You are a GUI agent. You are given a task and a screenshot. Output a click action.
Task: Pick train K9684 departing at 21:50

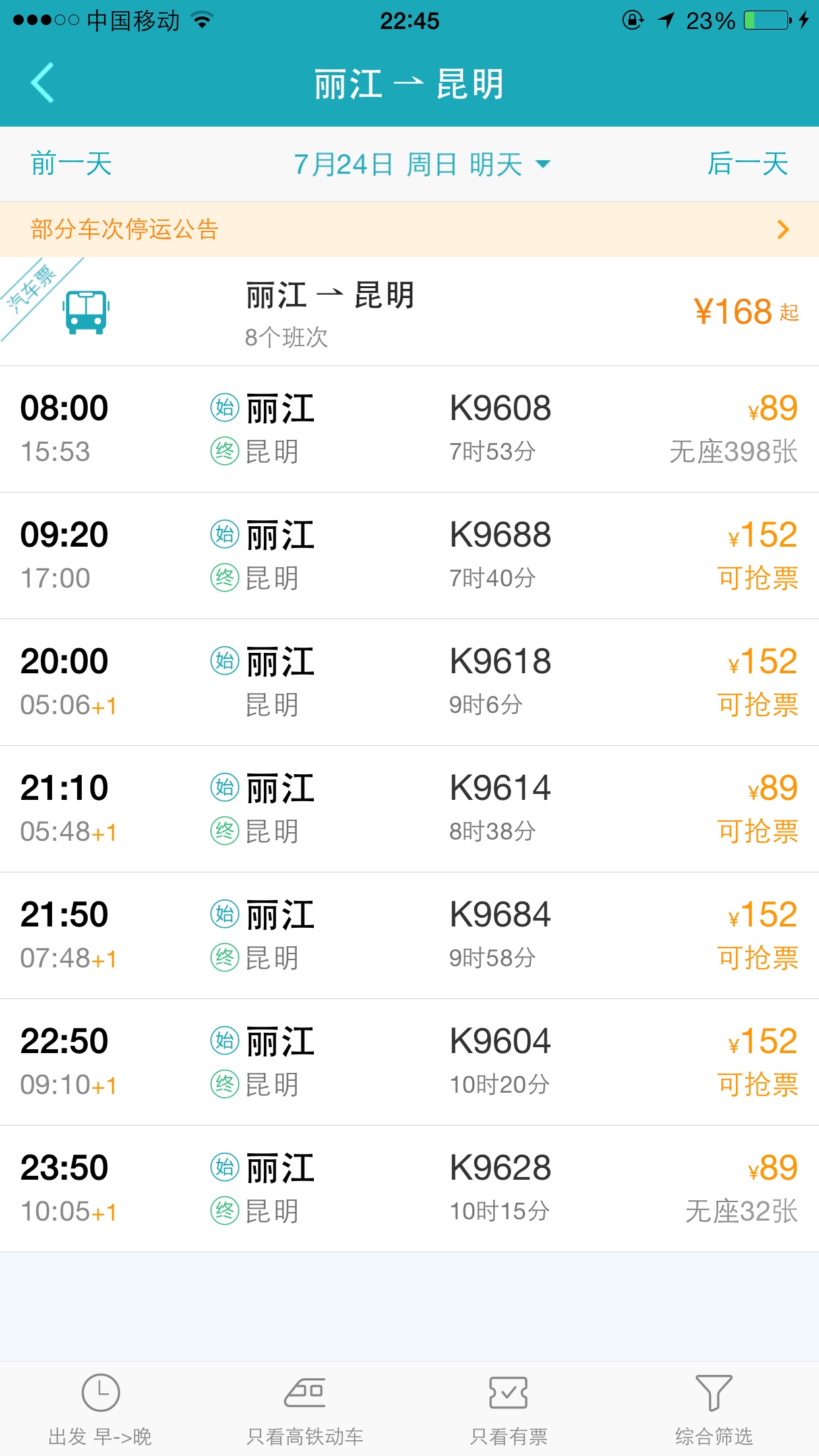click(409, 936)
